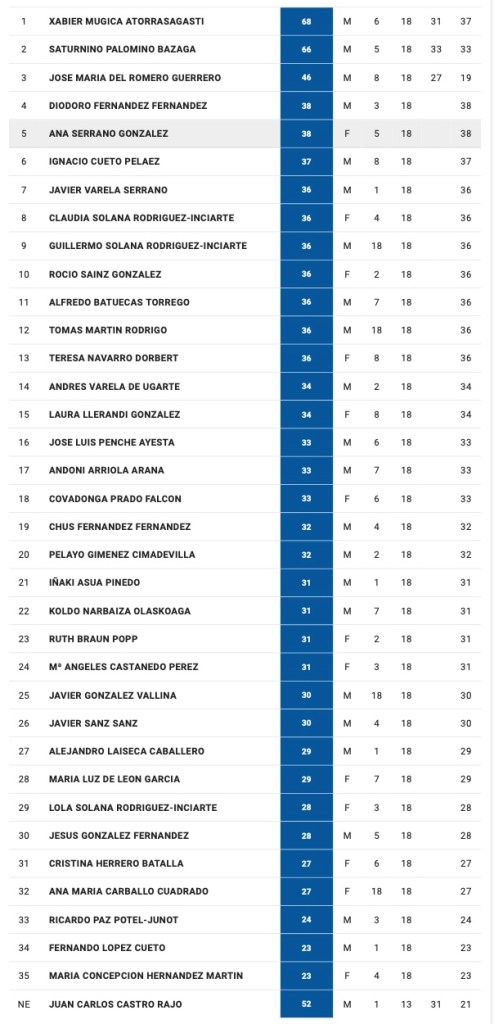View Ruth Braun Popp's details
Viewport: 494px width, 1024px height.
tap(247, 639)
